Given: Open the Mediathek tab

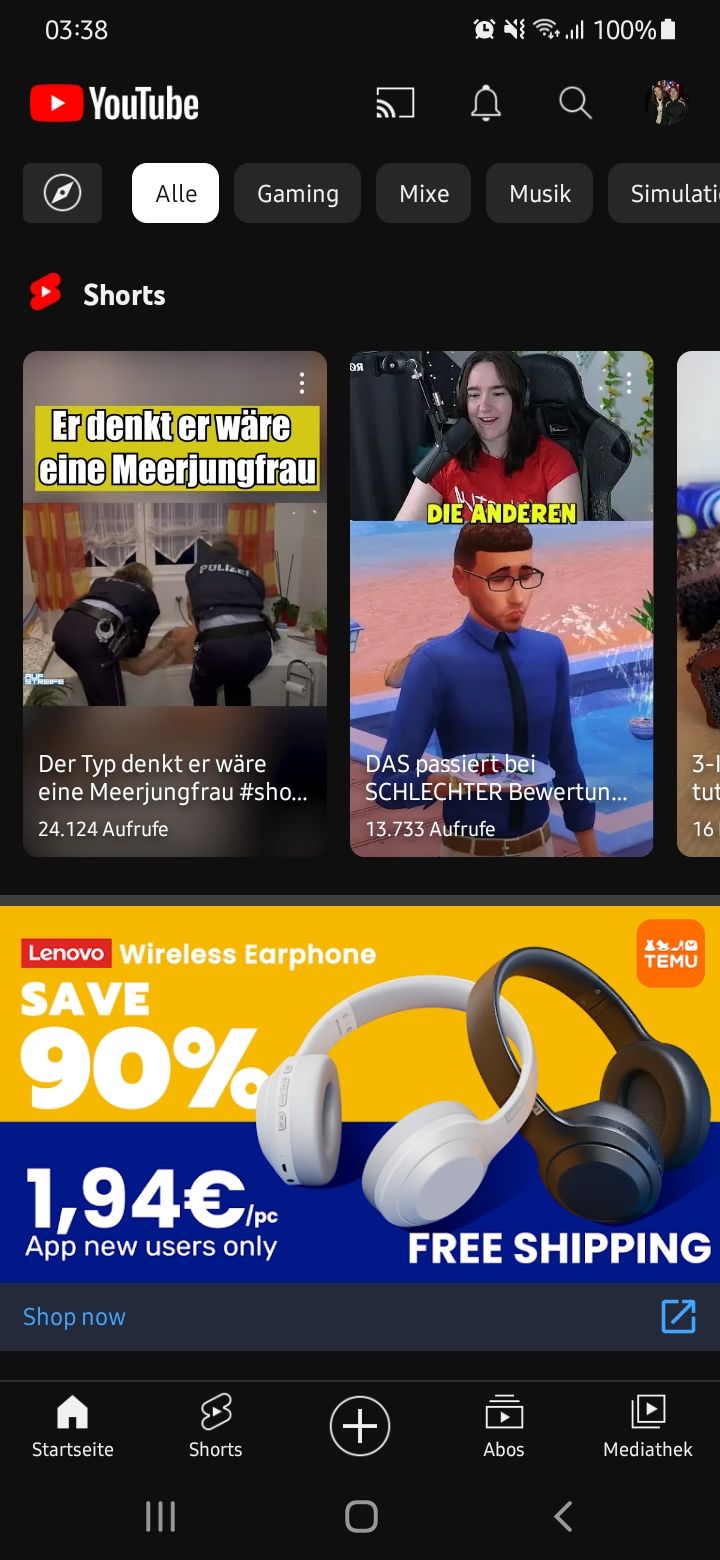Looking at the screenshot, I should point(648,1426).
